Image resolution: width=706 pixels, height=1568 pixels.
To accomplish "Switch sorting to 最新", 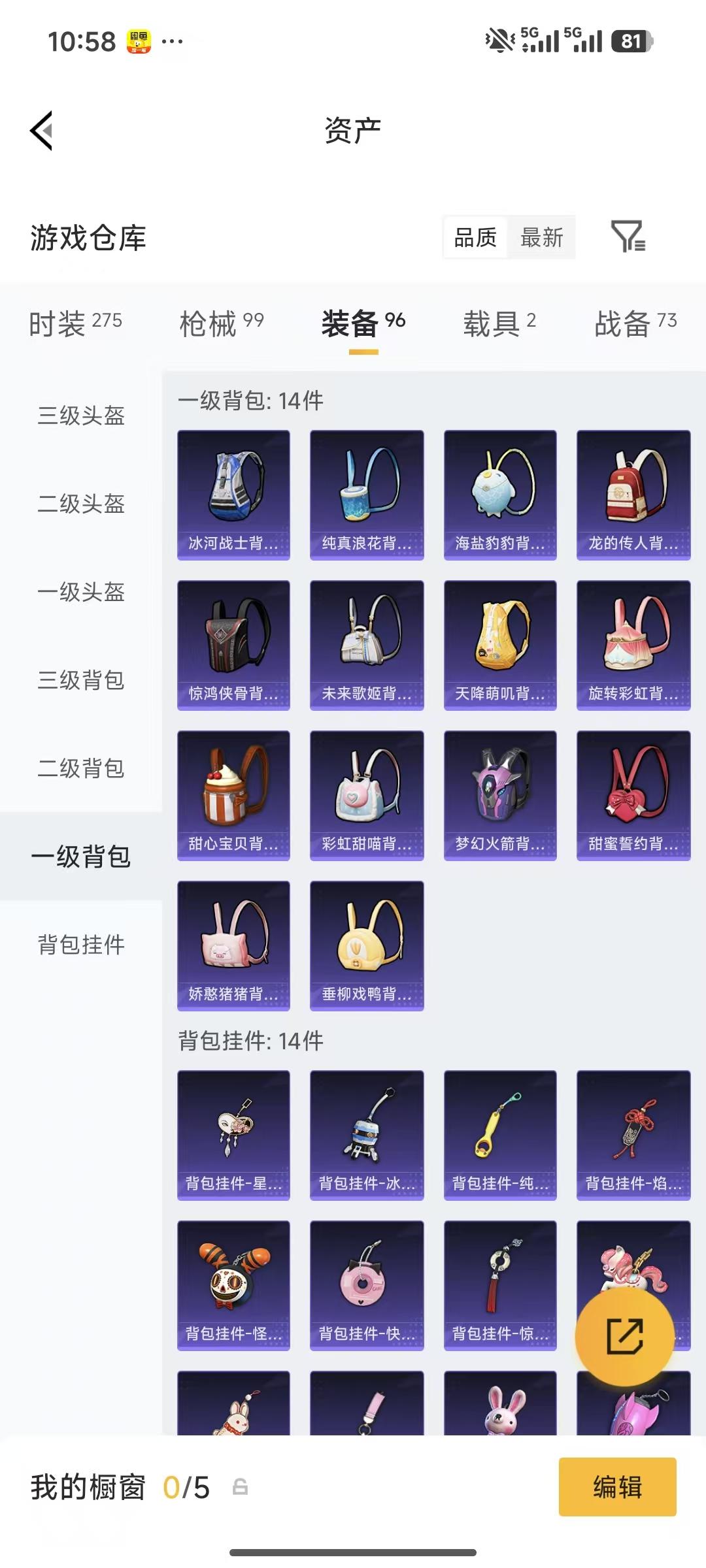I will tap(542, 238).
